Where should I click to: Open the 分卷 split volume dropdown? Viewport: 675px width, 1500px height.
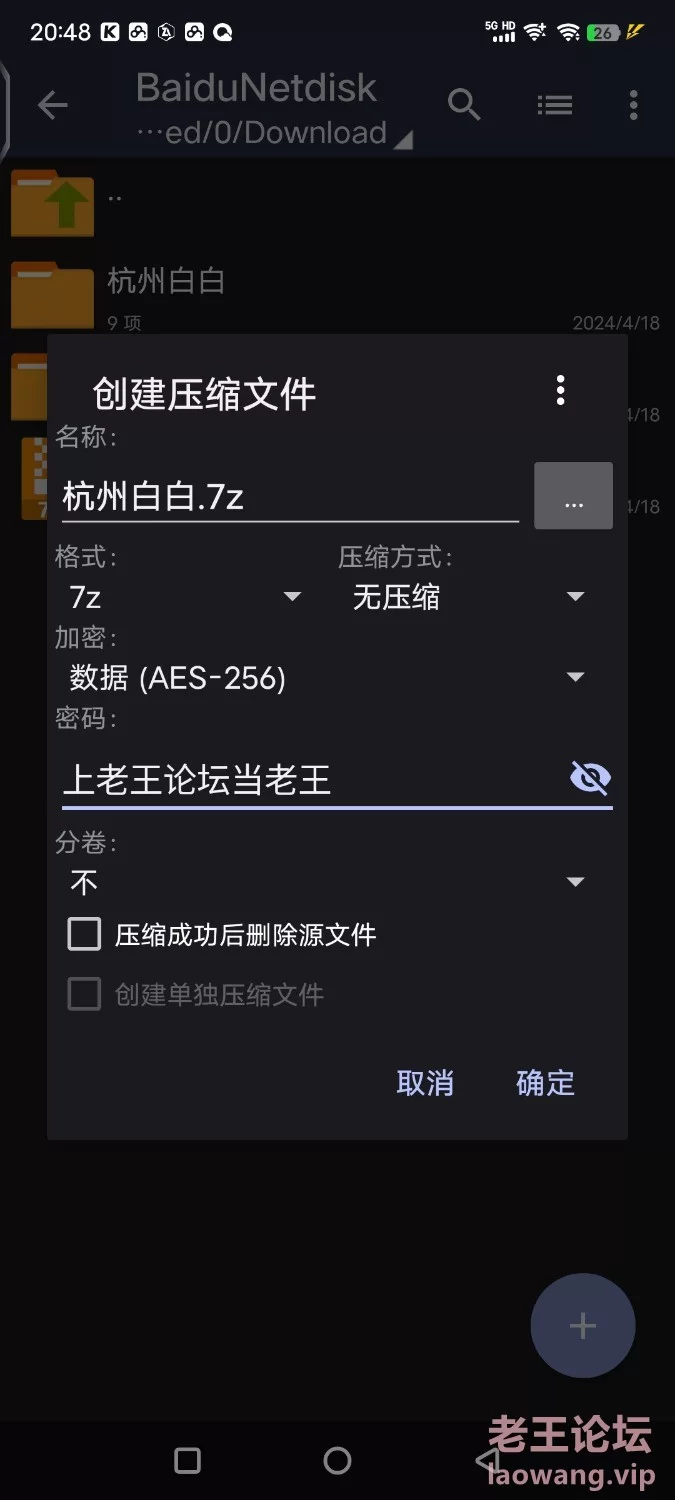(x=327, y=882)
